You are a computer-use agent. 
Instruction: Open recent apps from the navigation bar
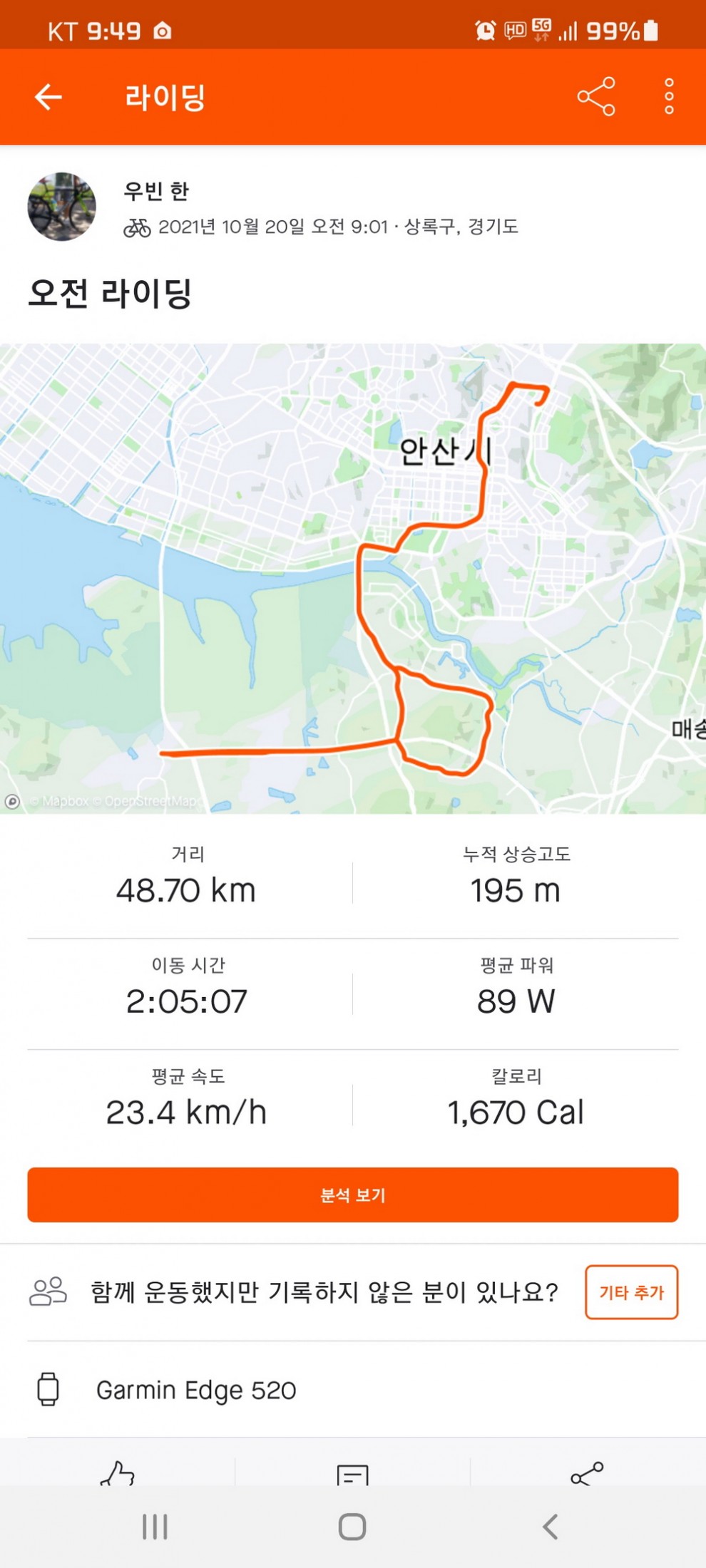tap(155, 1527)
